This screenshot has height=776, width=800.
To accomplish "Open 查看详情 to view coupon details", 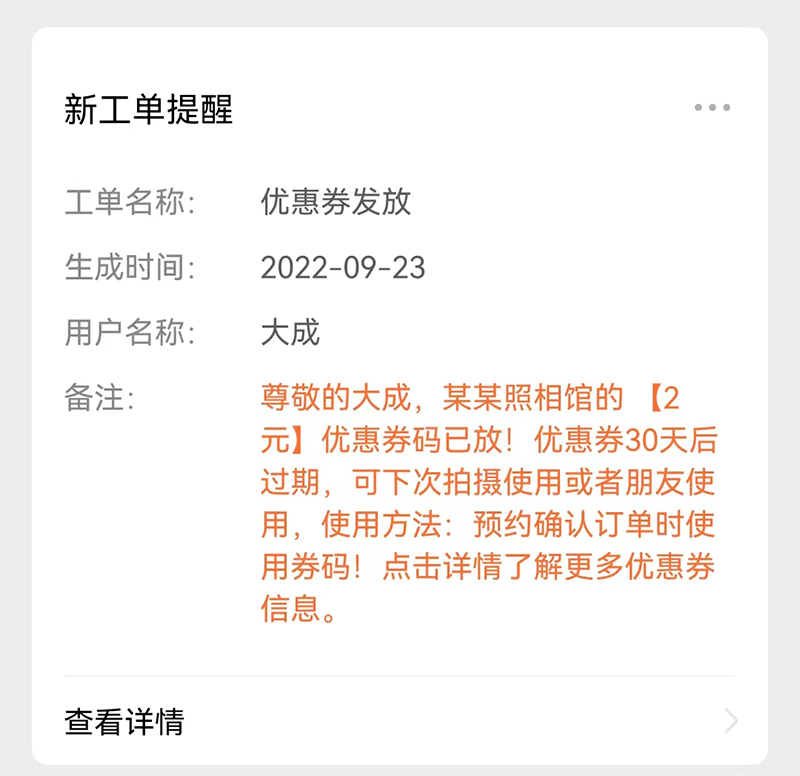I will (400, 721).
